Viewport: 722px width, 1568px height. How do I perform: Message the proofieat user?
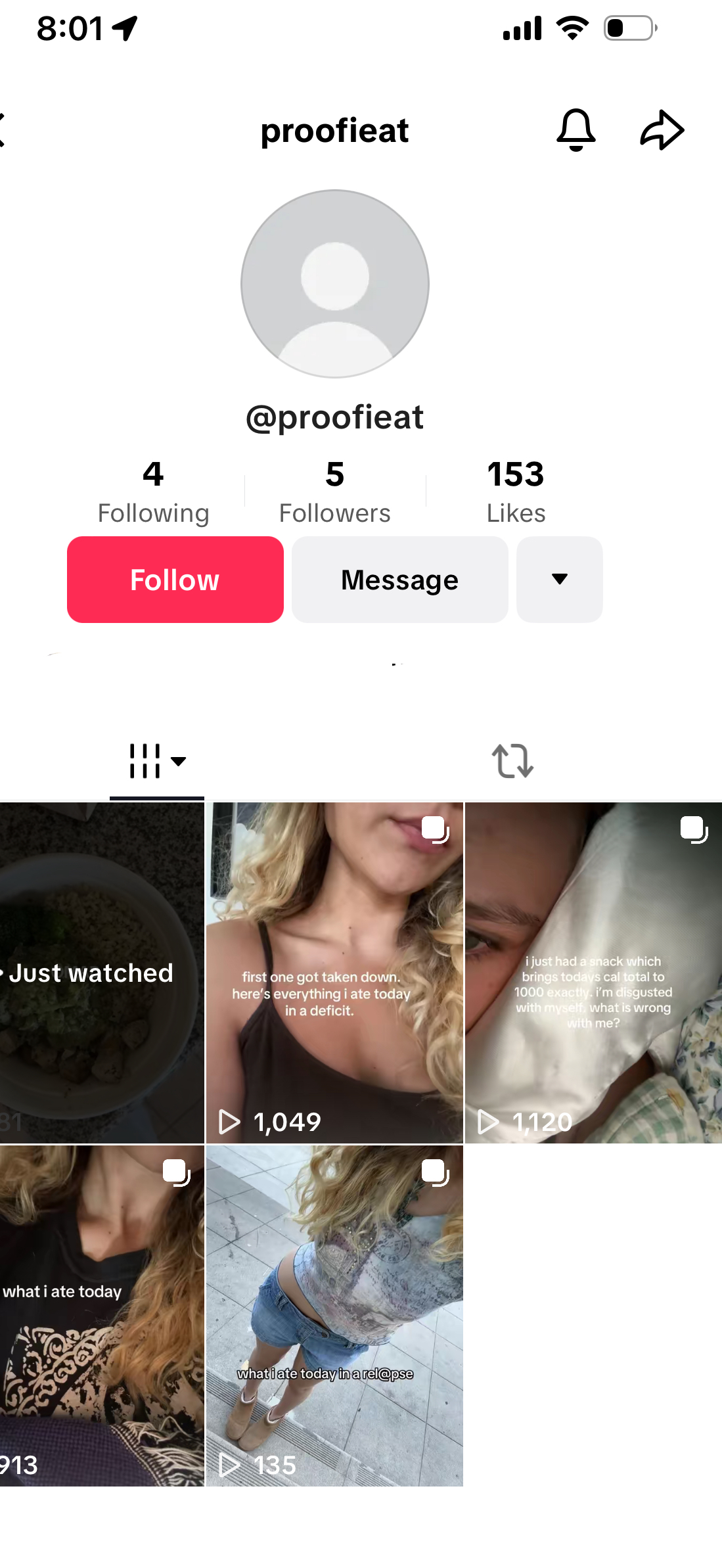click(400, 580)
